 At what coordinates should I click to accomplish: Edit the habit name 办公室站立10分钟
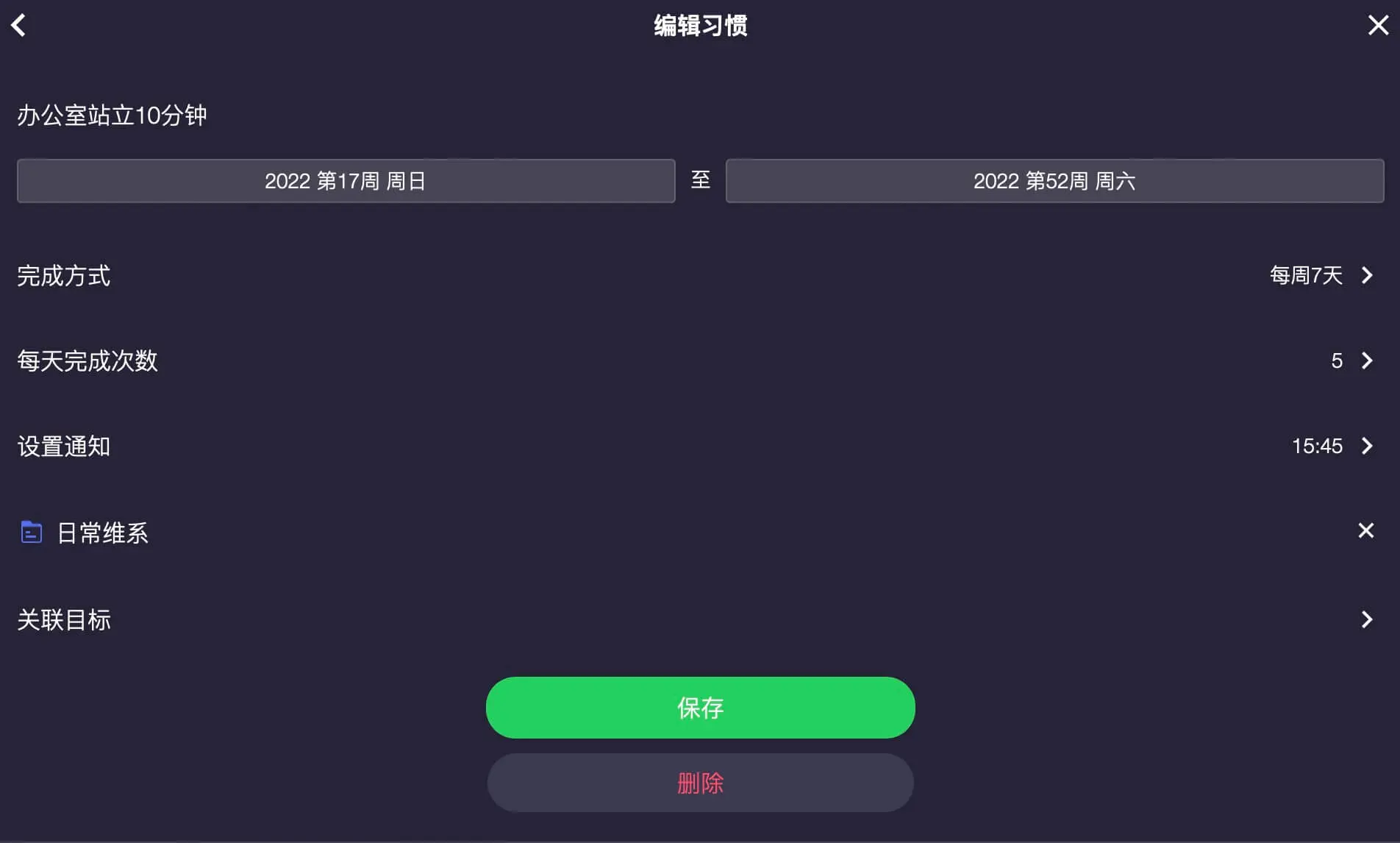point(112,115)
